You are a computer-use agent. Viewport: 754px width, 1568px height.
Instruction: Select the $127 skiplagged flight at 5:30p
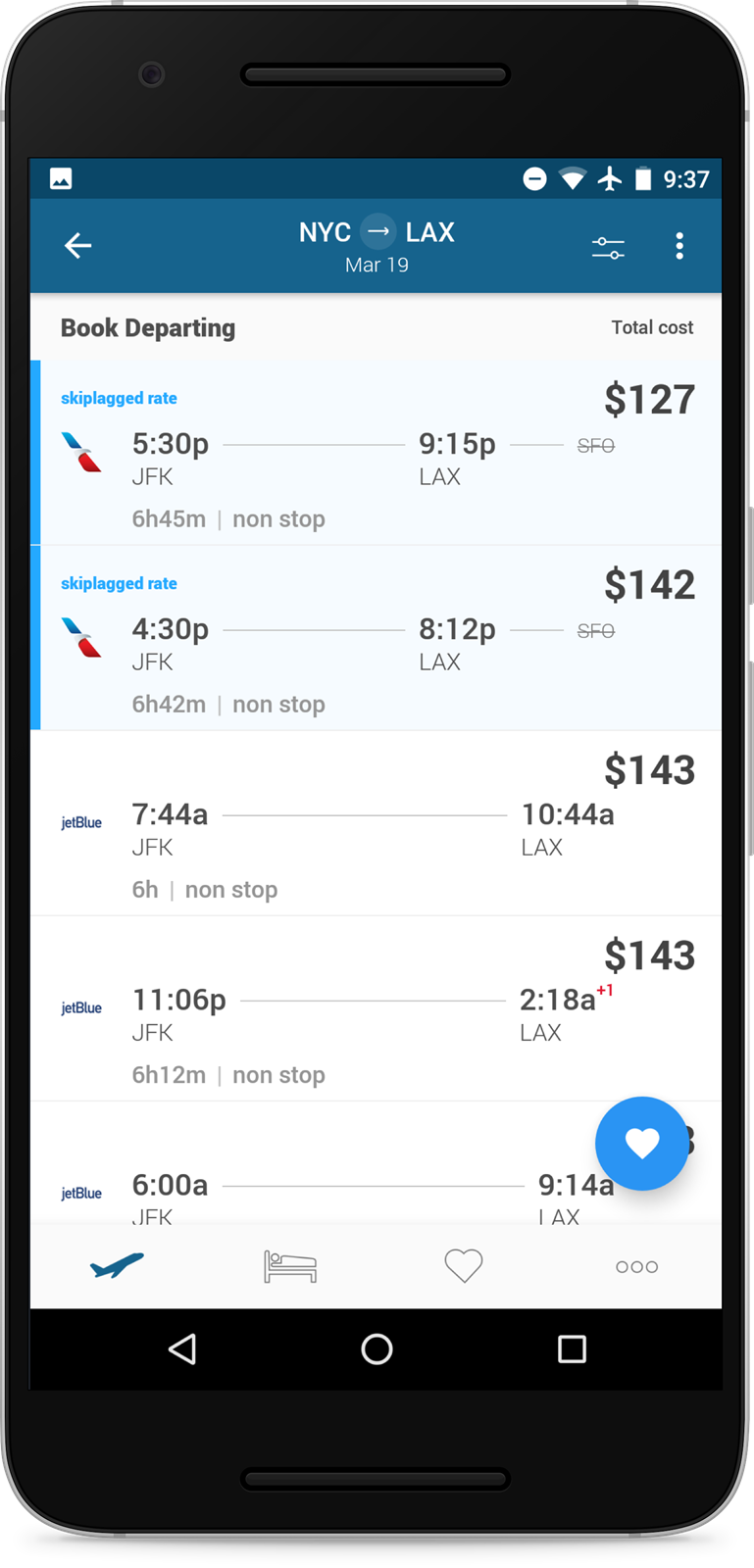pos(377,453)
